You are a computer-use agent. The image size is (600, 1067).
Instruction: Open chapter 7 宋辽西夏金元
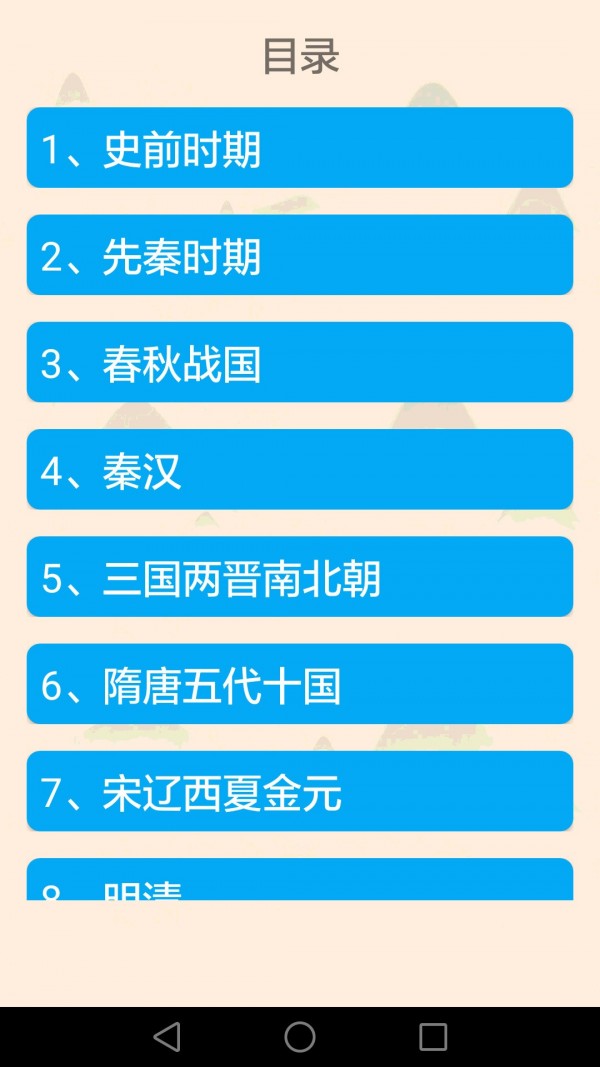[300, 791]
